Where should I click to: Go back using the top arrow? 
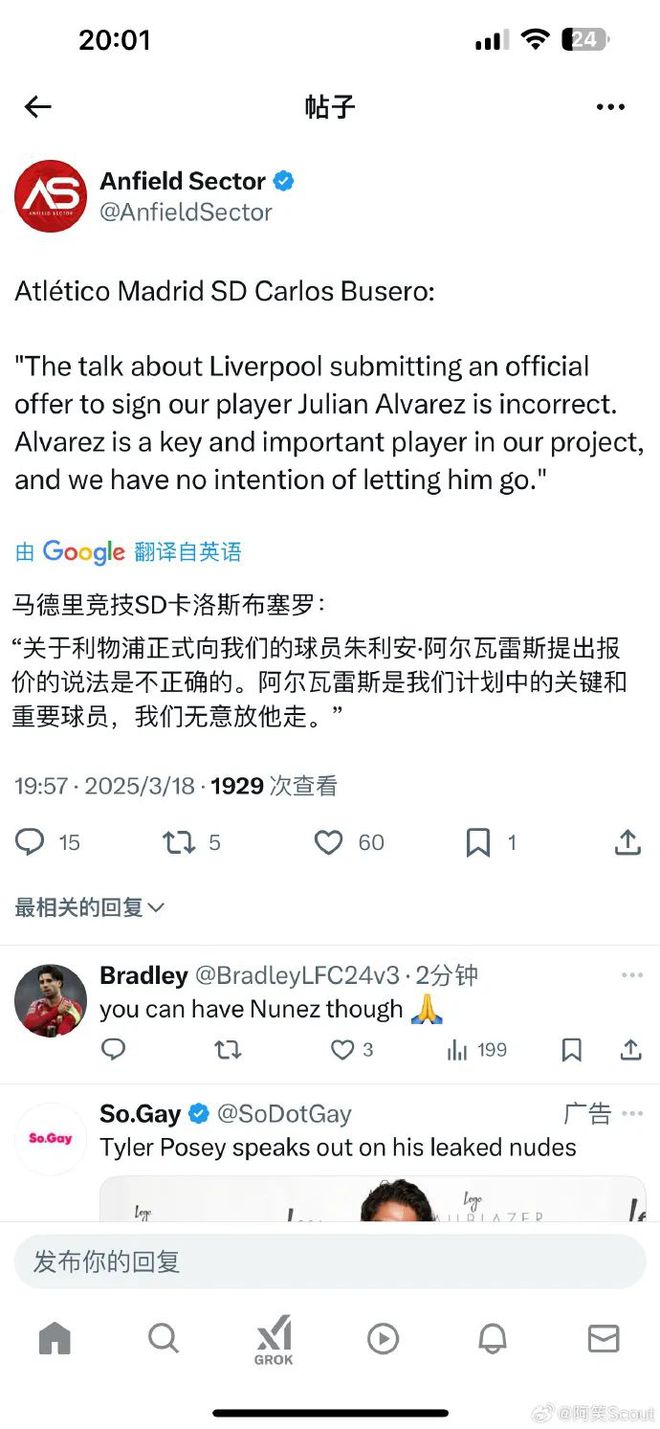point(38,107)
